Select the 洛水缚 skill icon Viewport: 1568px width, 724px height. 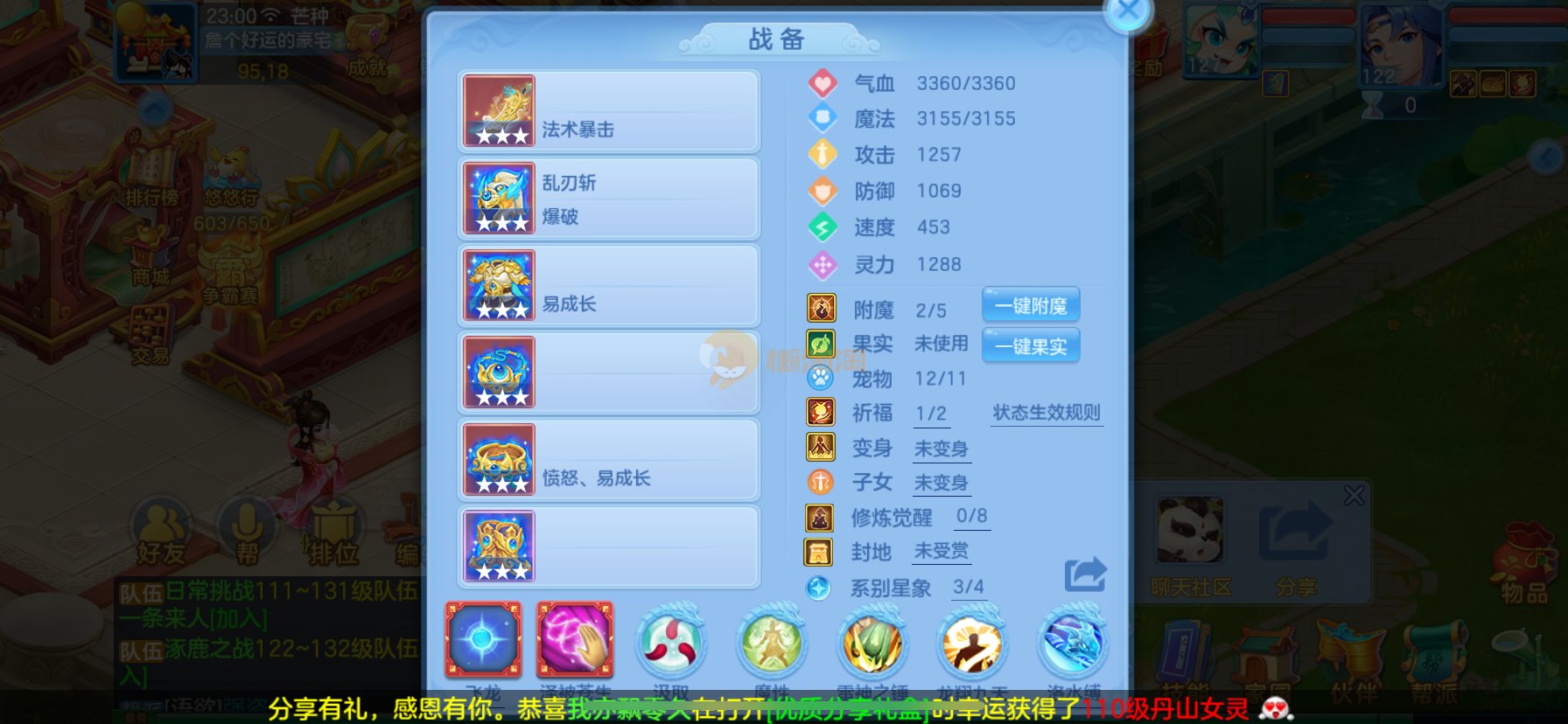tap(1074, 643)
